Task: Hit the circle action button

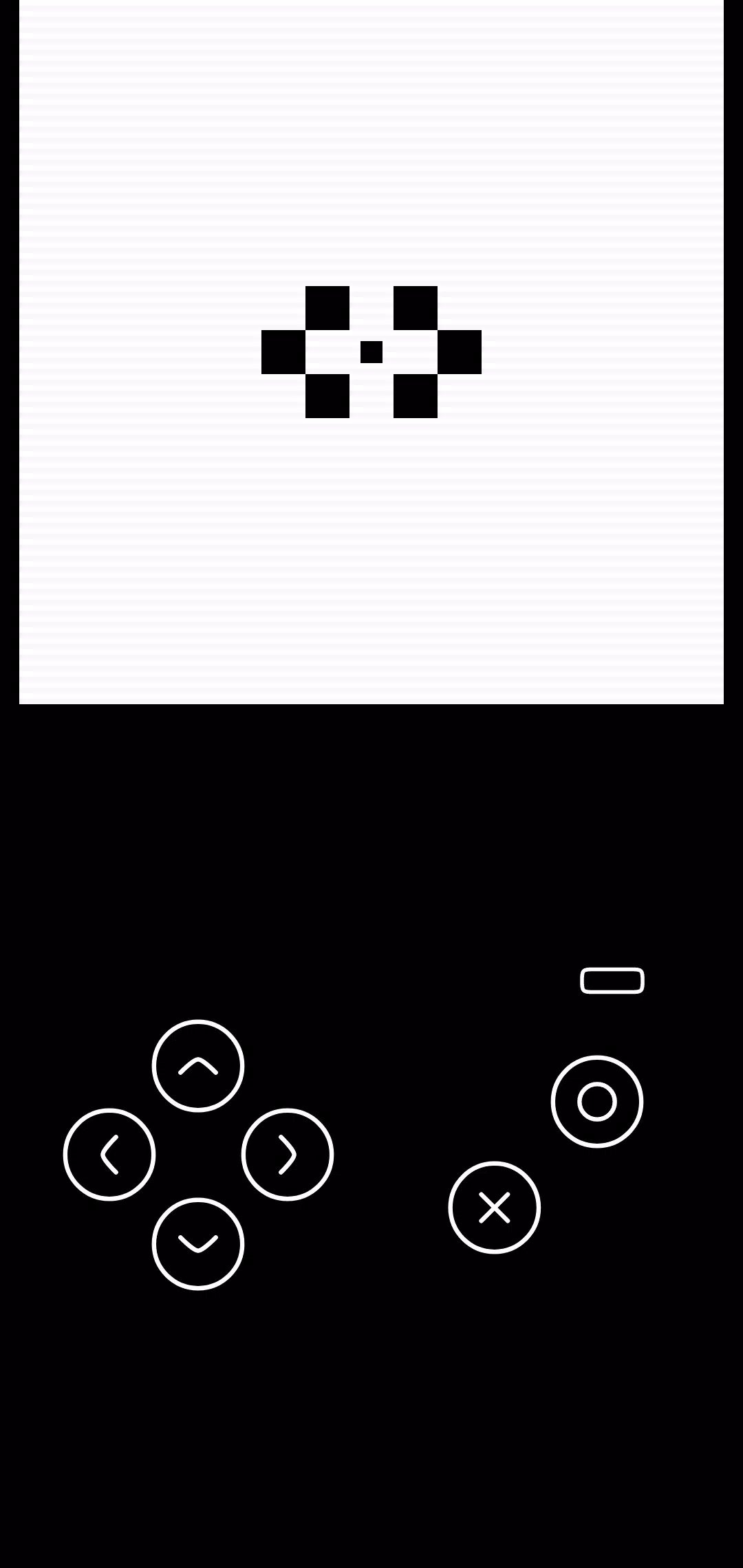Action: [x=597, y=1102]
